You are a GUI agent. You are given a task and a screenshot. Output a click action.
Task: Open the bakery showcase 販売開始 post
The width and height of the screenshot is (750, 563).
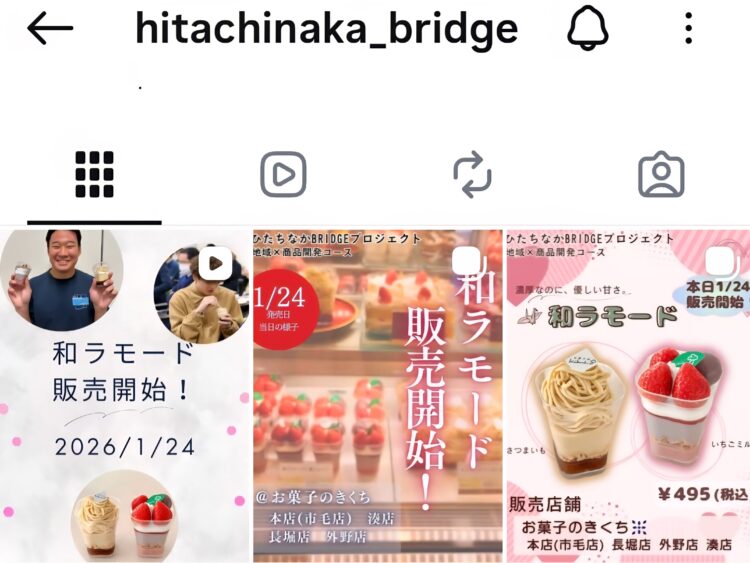(377, 396)
